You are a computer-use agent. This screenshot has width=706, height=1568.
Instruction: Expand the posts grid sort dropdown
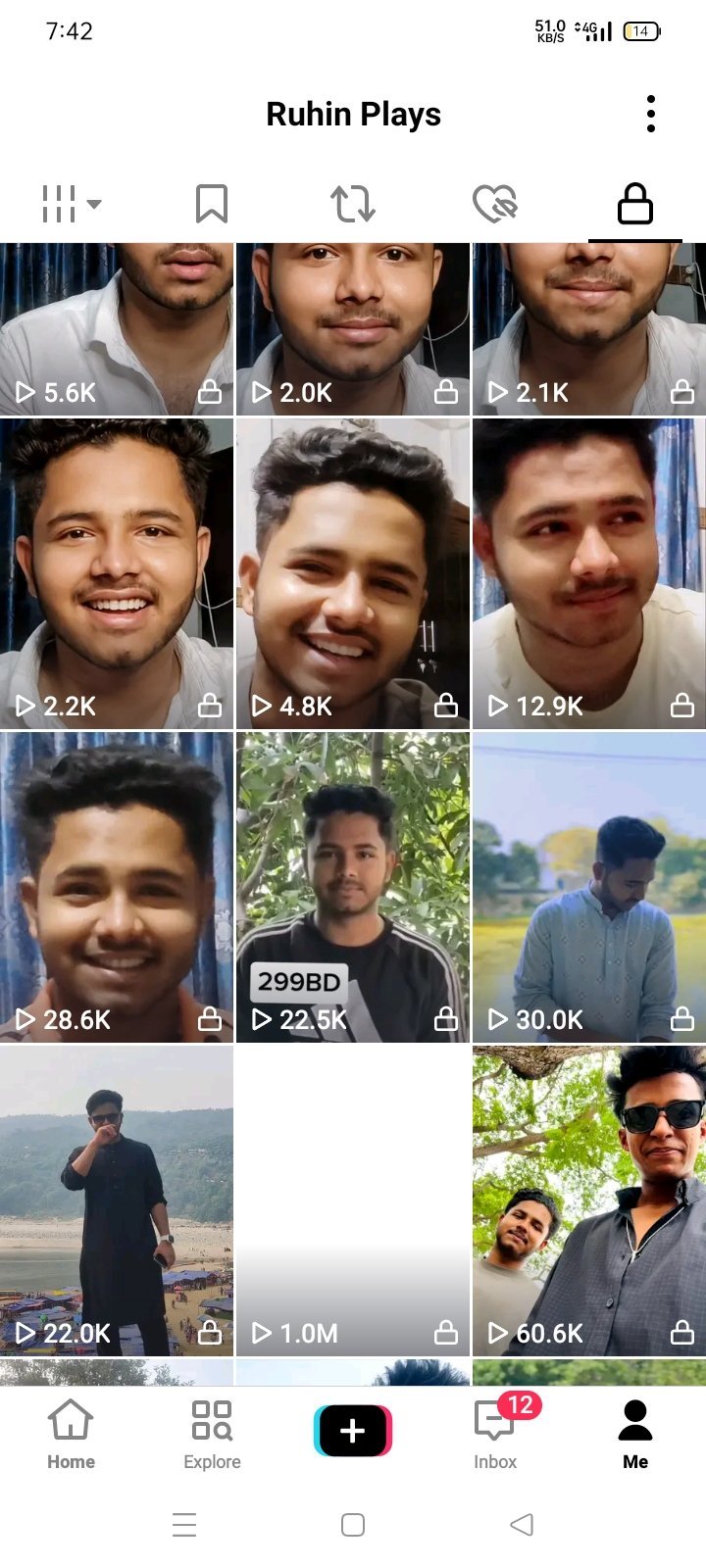(x=71, y=204)
